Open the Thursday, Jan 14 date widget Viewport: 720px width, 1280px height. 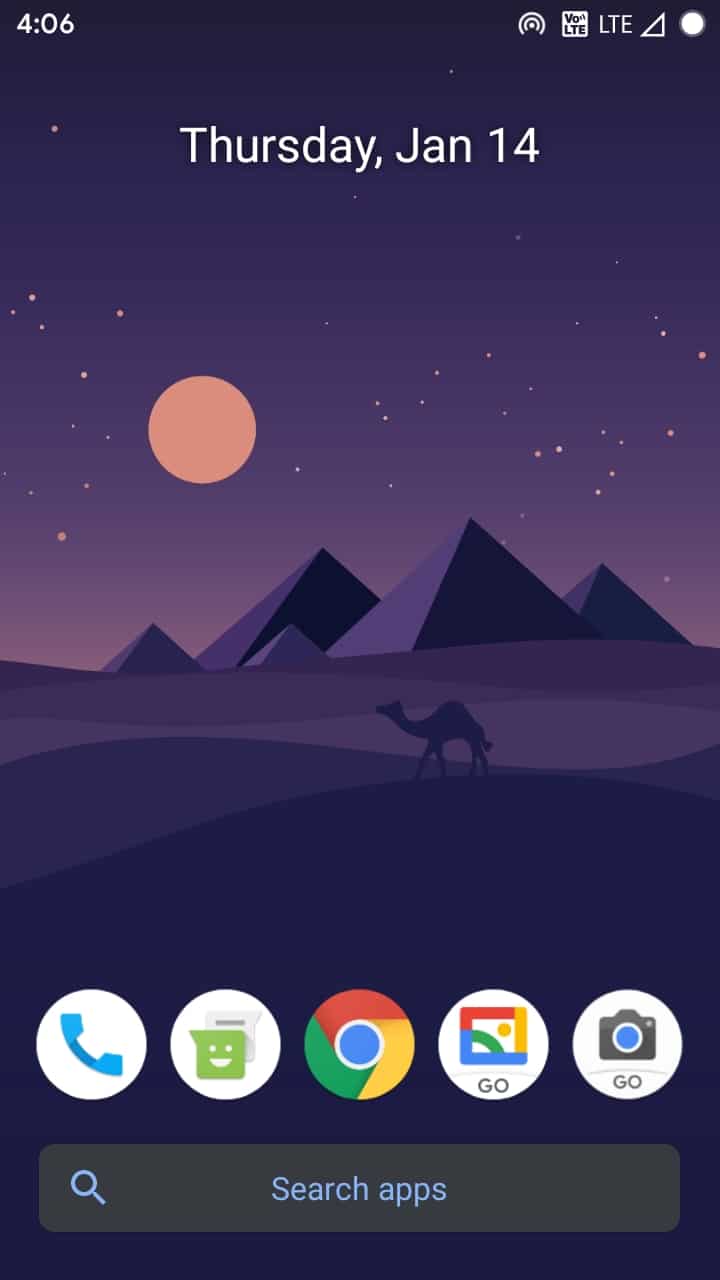[x=359, y=146]
